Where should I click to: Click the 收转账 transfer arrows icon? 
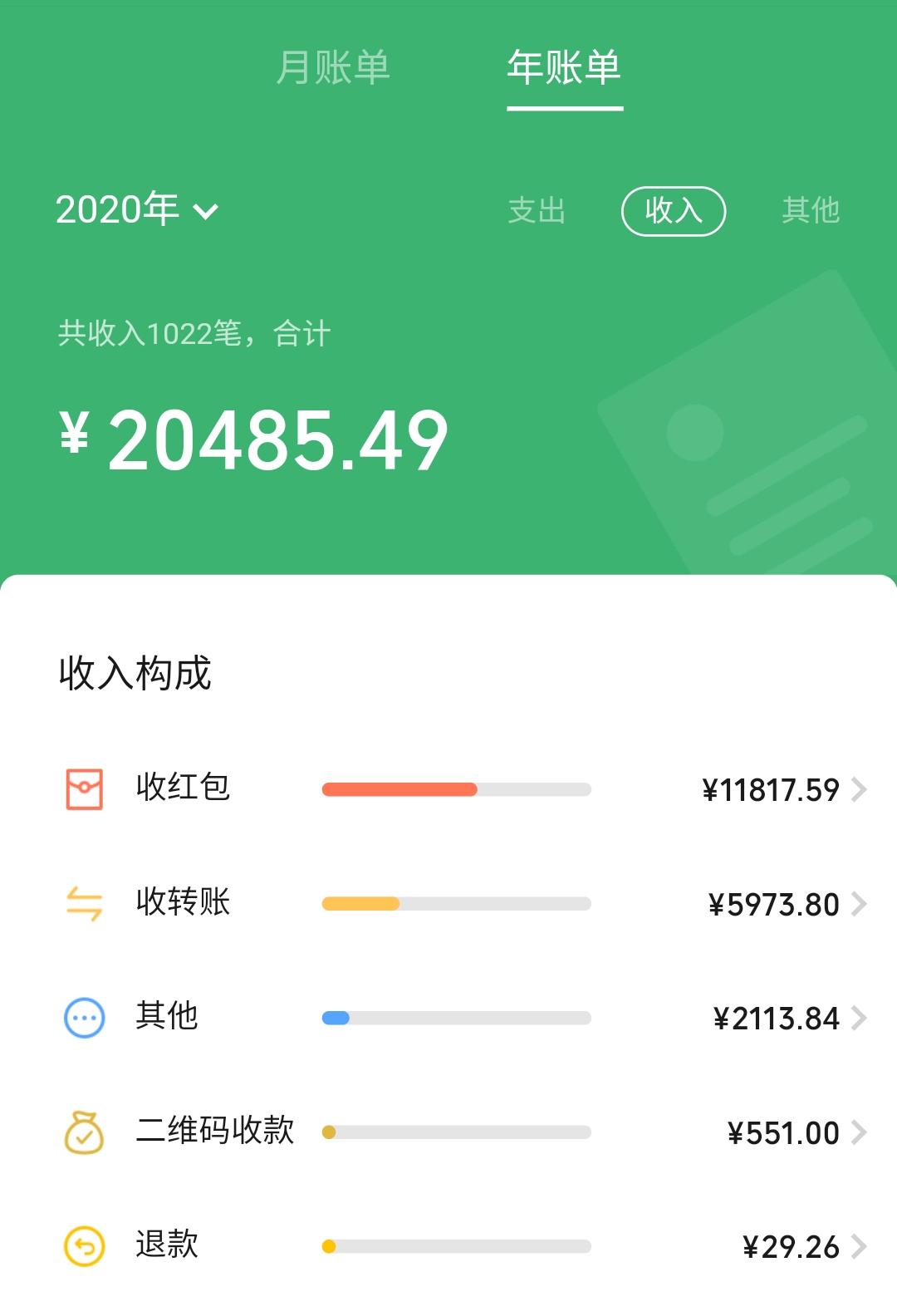click(83, 904)
